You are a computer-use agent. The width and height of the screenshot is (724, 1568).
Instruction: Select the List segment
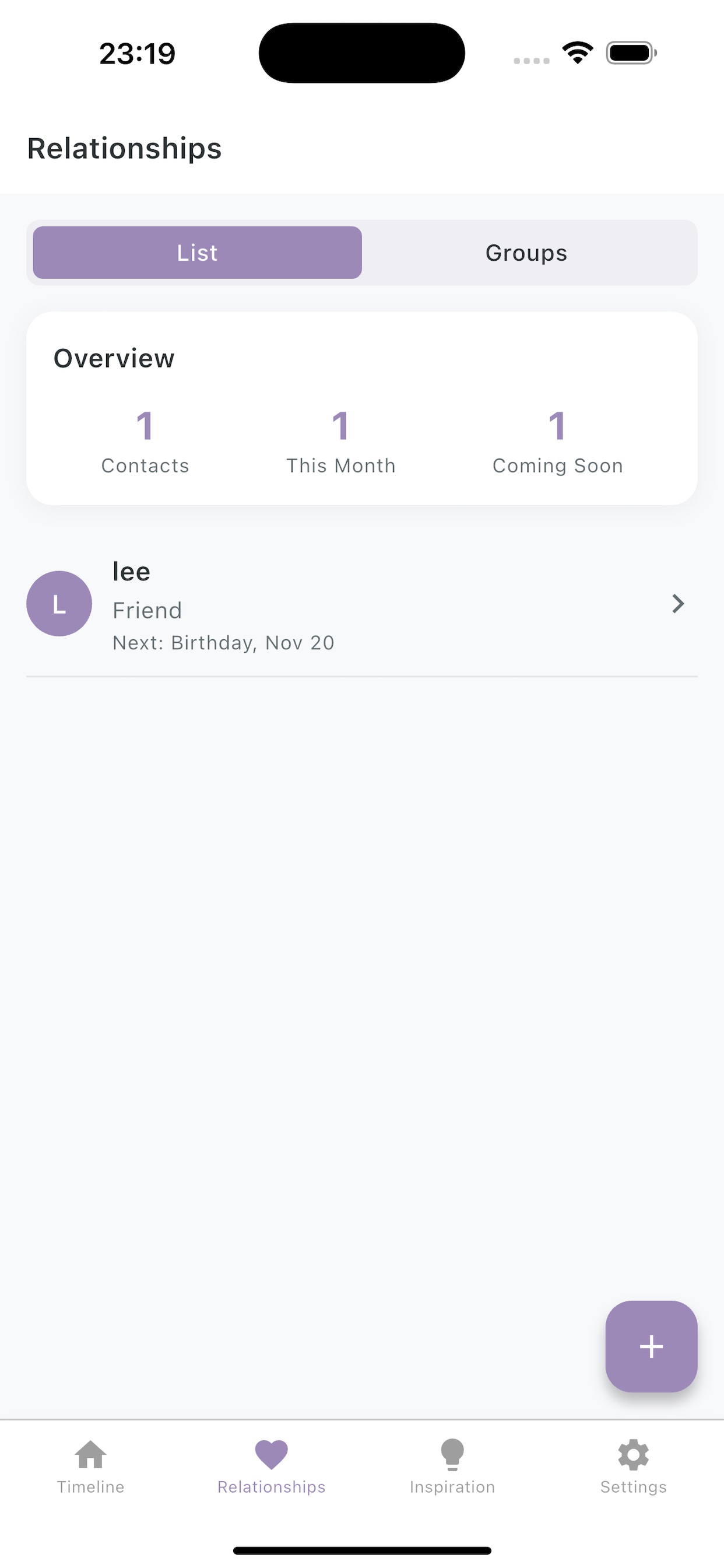tap(197, 253)
